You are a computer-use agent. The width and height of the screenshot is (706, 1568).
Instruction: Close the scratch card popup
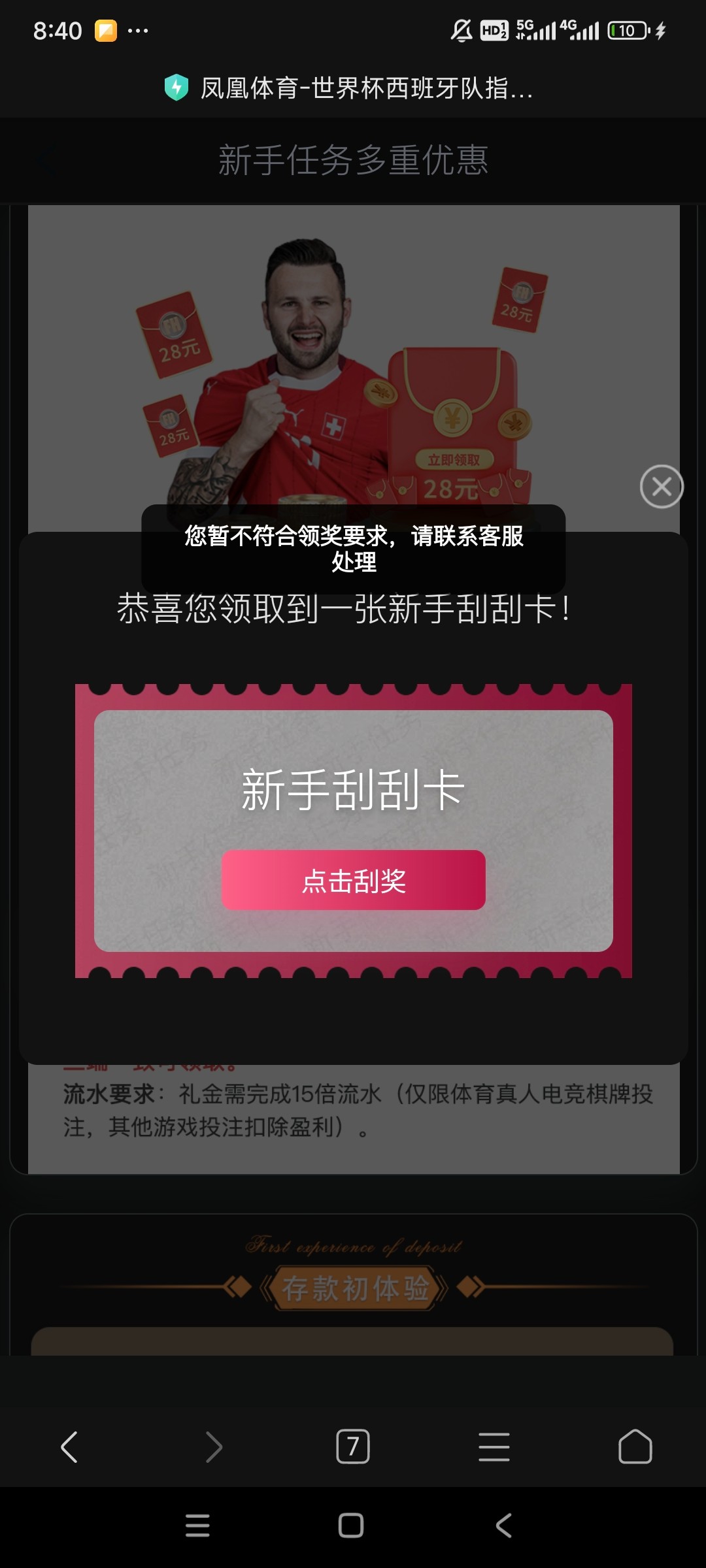pos(662,487)
